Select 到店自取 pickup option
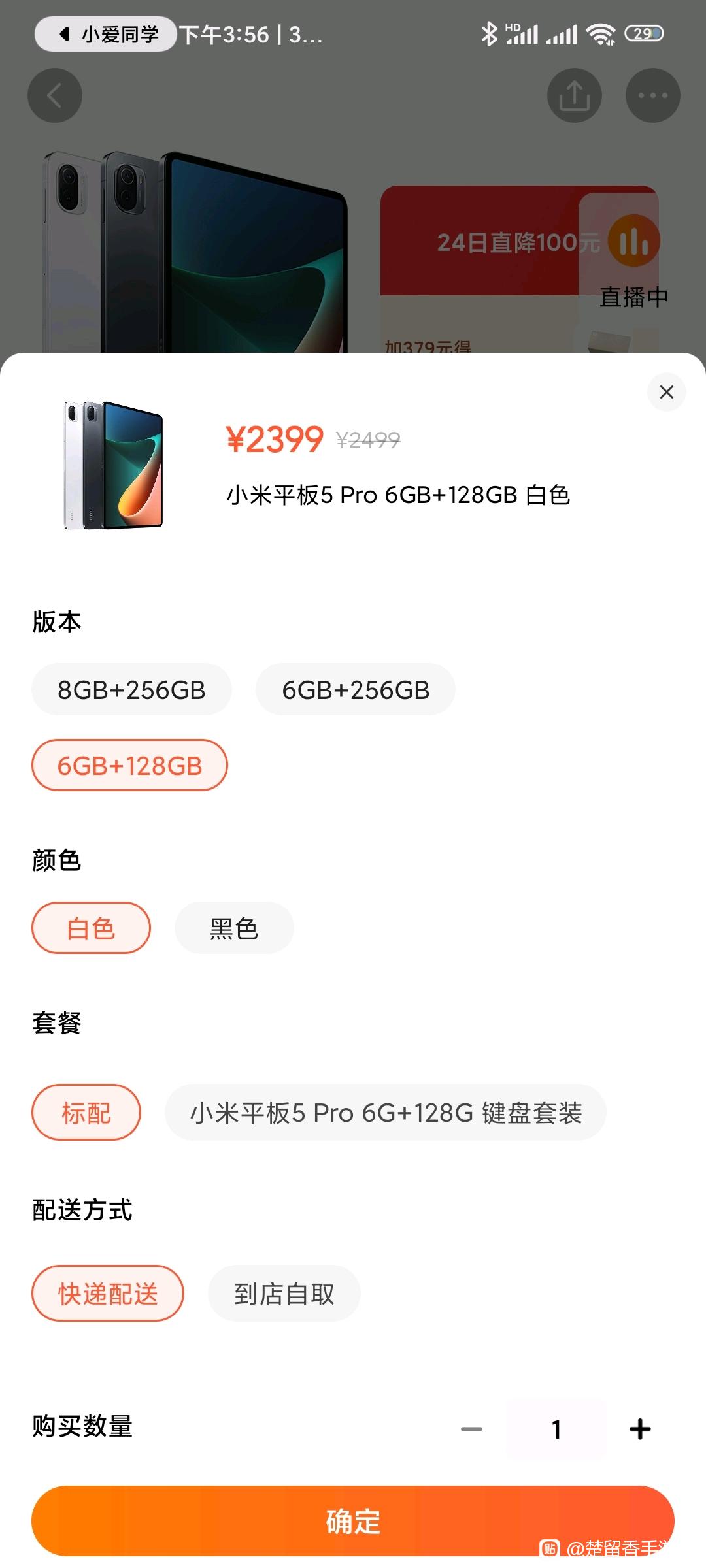 [284, 1294]
